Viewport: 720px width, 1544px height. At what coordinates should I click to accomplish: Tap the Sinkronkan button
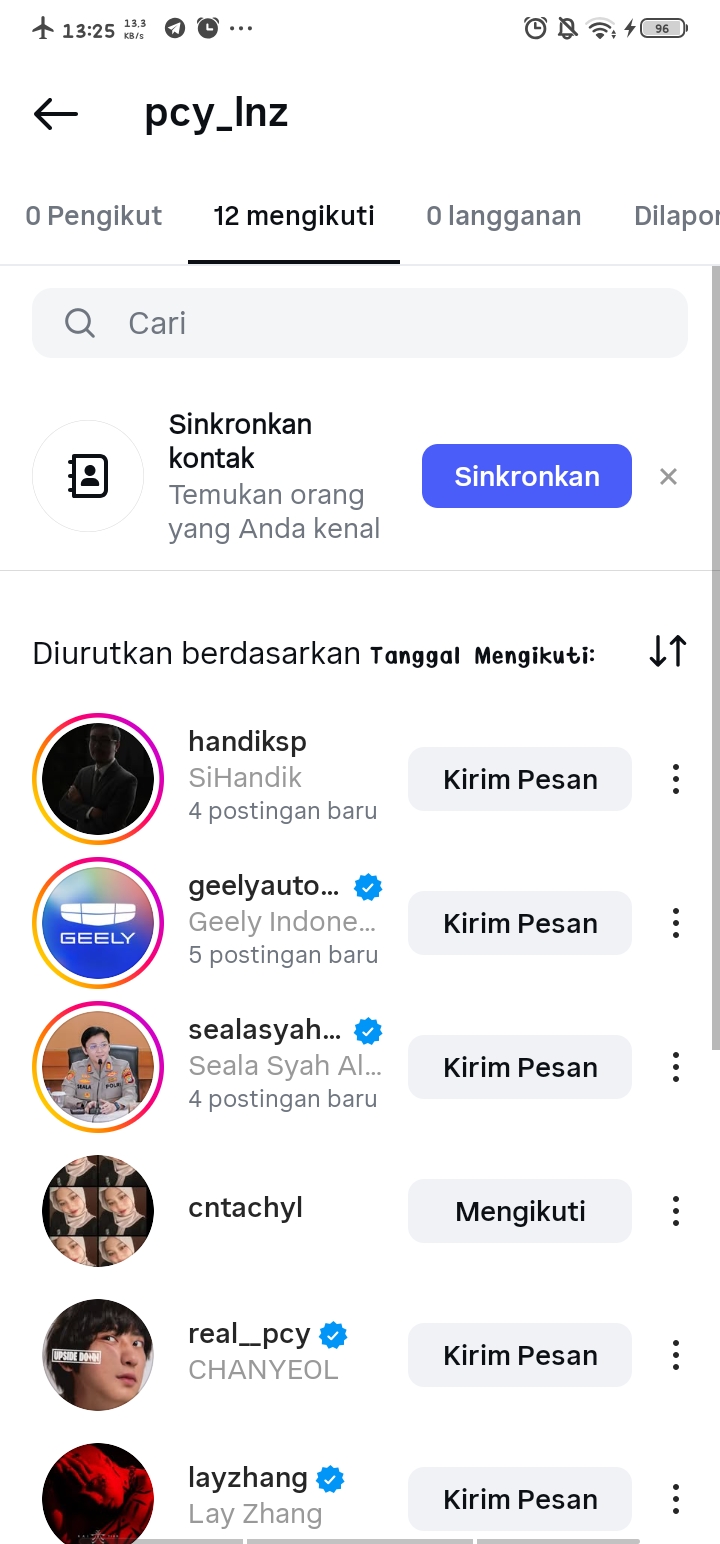tap(526, 476)
